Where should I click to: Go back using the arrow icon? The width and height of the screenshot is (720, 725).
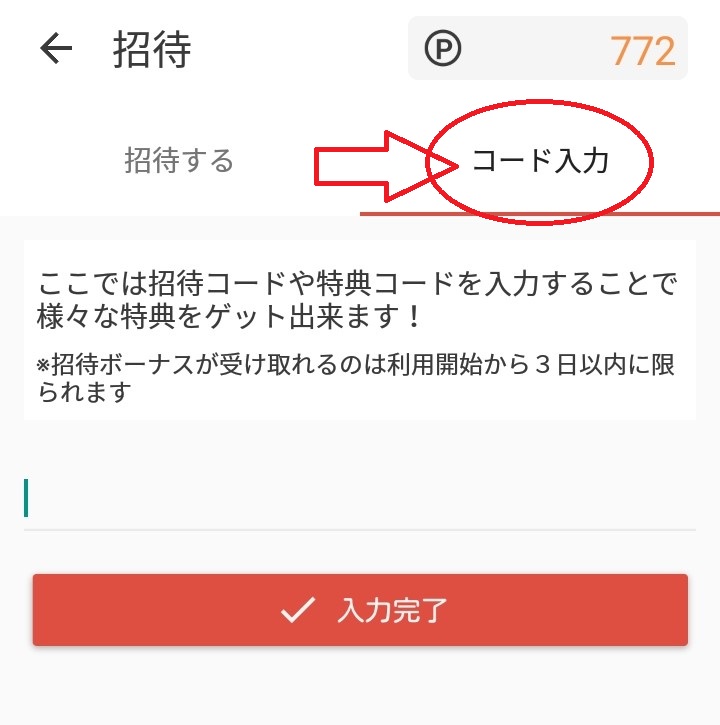pos(57,49)
